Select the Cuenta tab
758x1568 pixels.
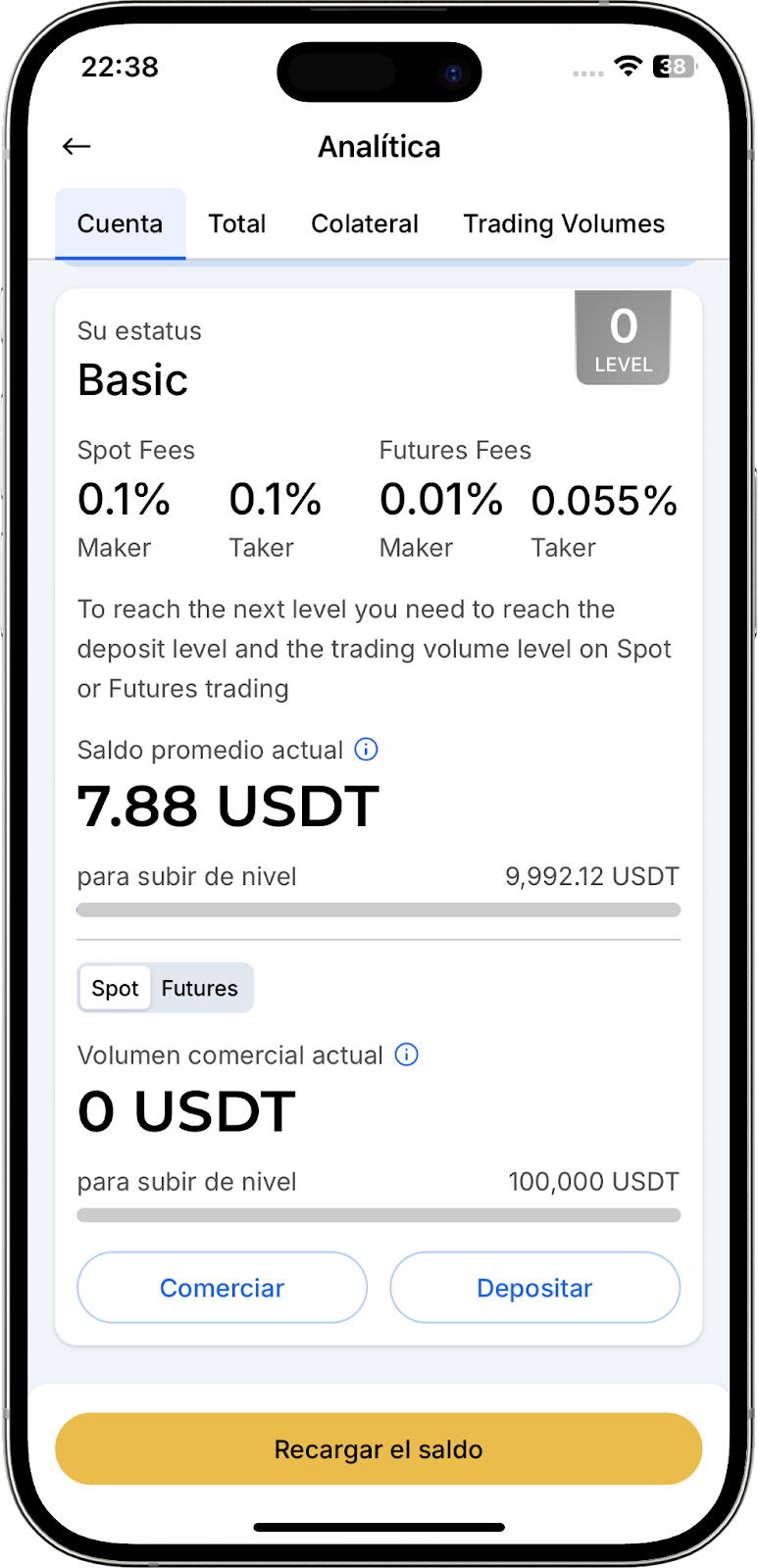pos(120,224)
